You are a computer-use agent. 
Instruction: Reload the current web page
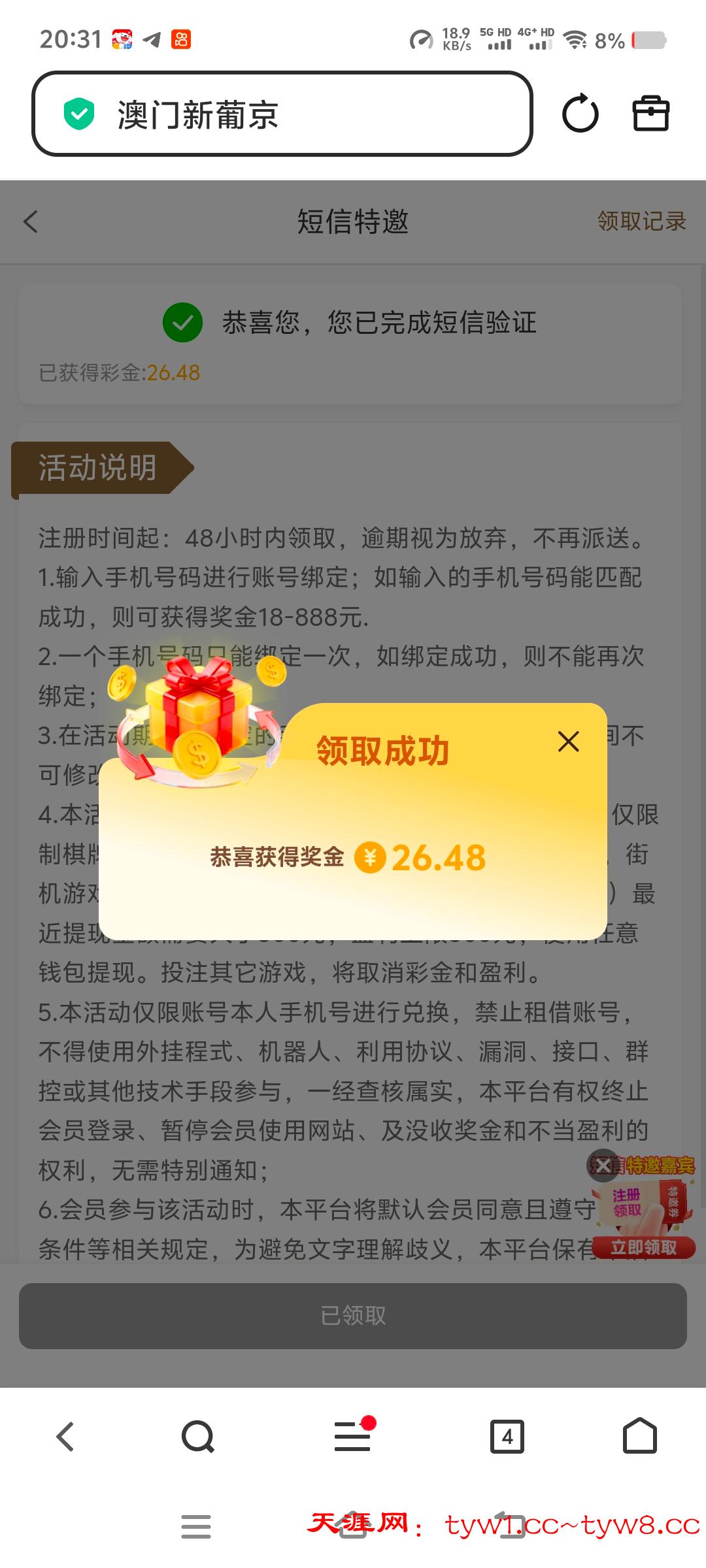(x=580, y=114)
